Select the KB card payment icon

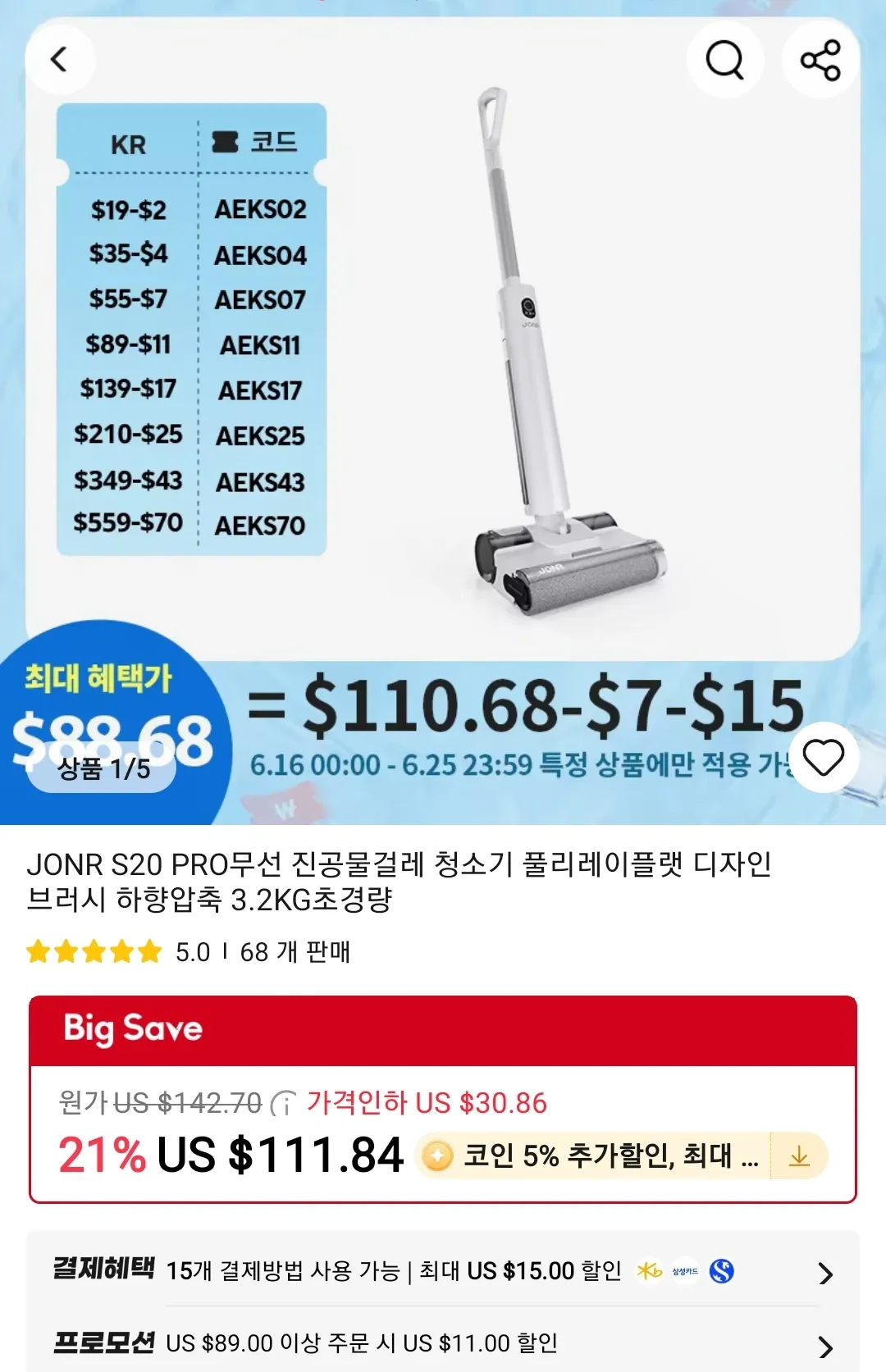coord(647,1270)
